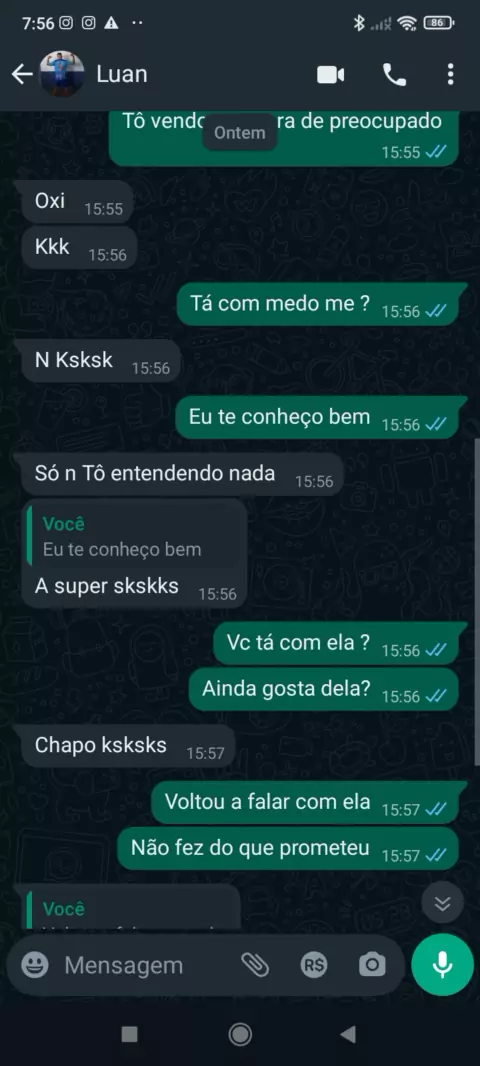Start a voice call with Luan
This screenshot has height=1066, width=480.
[394, 75]
